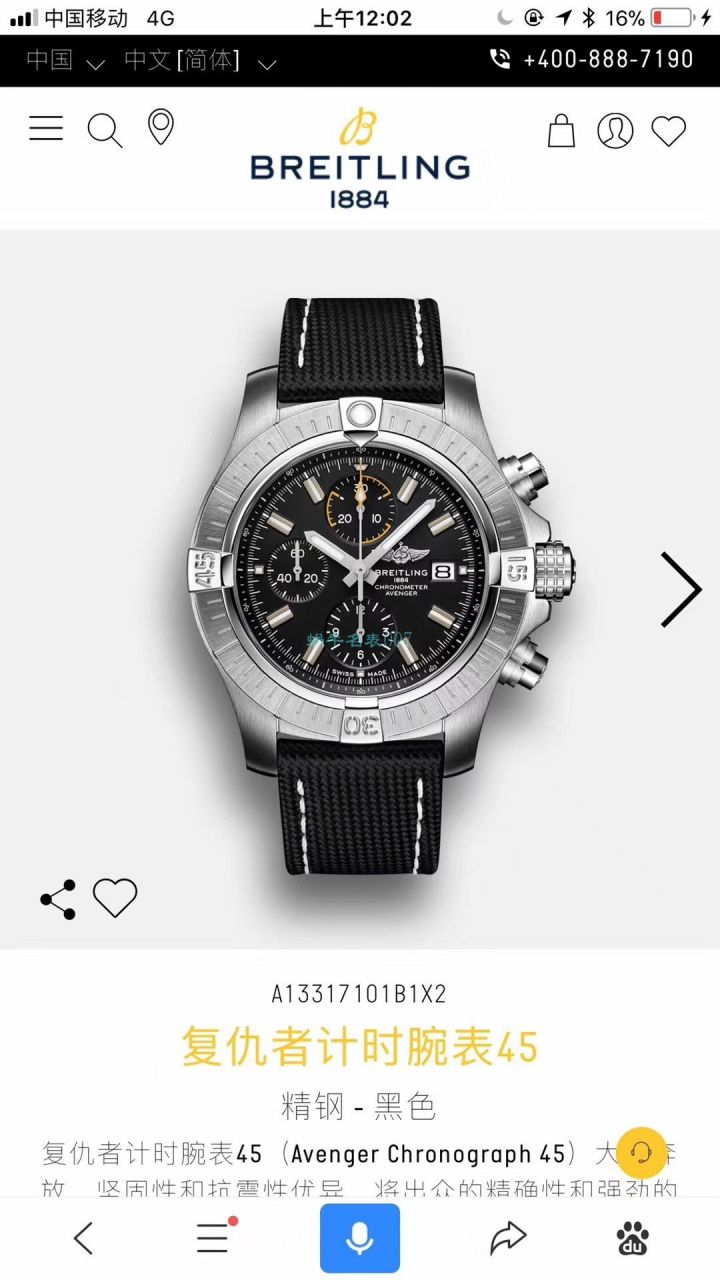
Task: View the wishlist heart in header
Action: point(668,131)
